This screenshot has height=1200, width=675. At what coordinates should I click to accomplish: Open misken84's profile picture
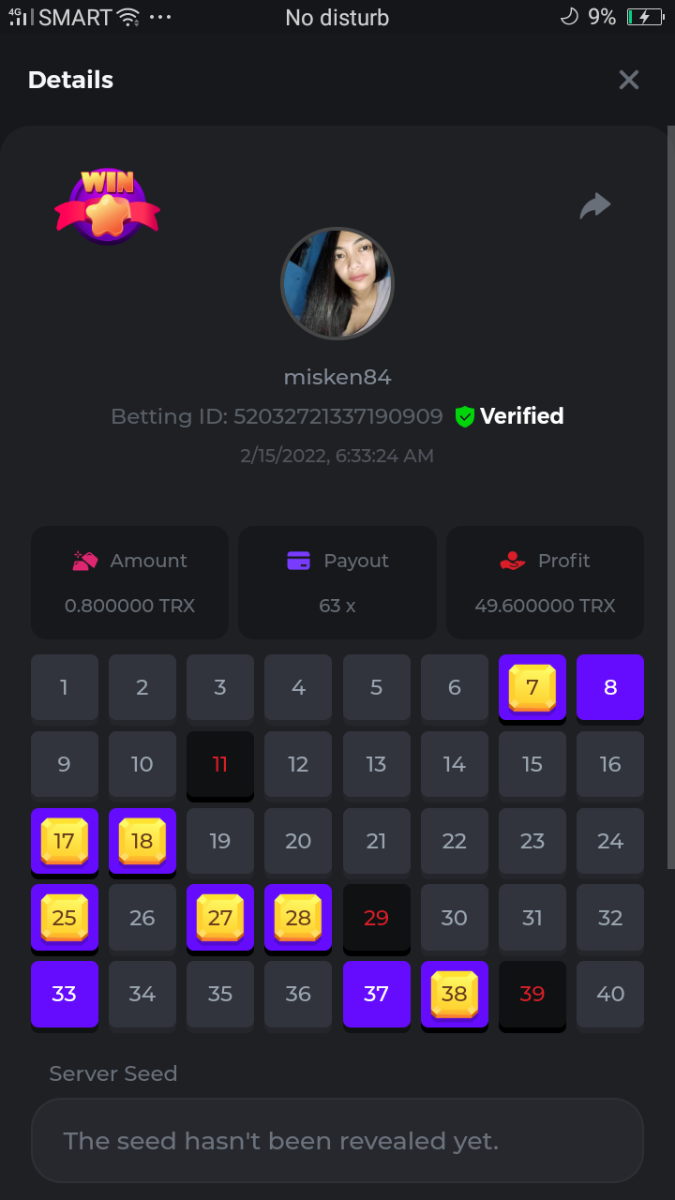coord(337,283)
